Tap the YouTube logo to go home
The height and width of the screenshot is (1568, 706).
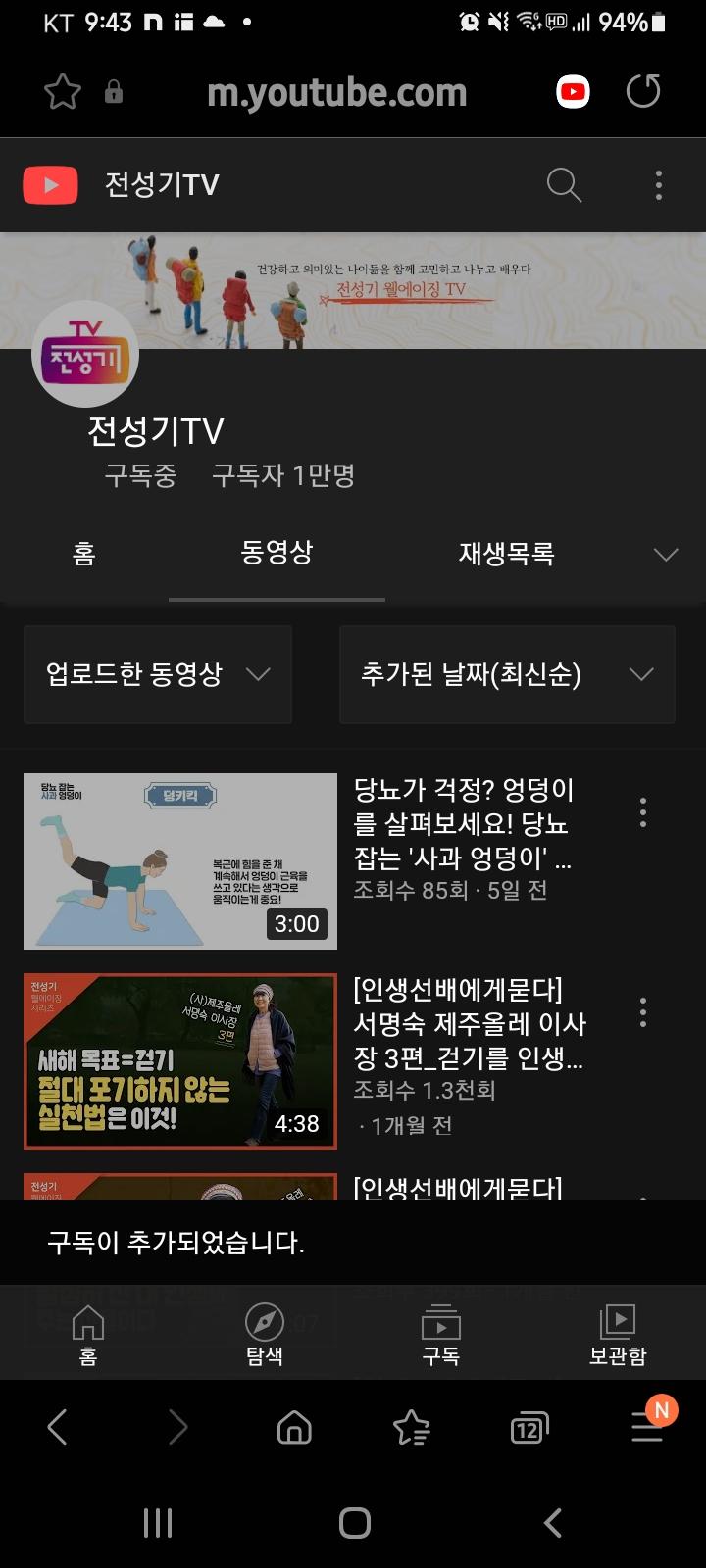(50, 184)
